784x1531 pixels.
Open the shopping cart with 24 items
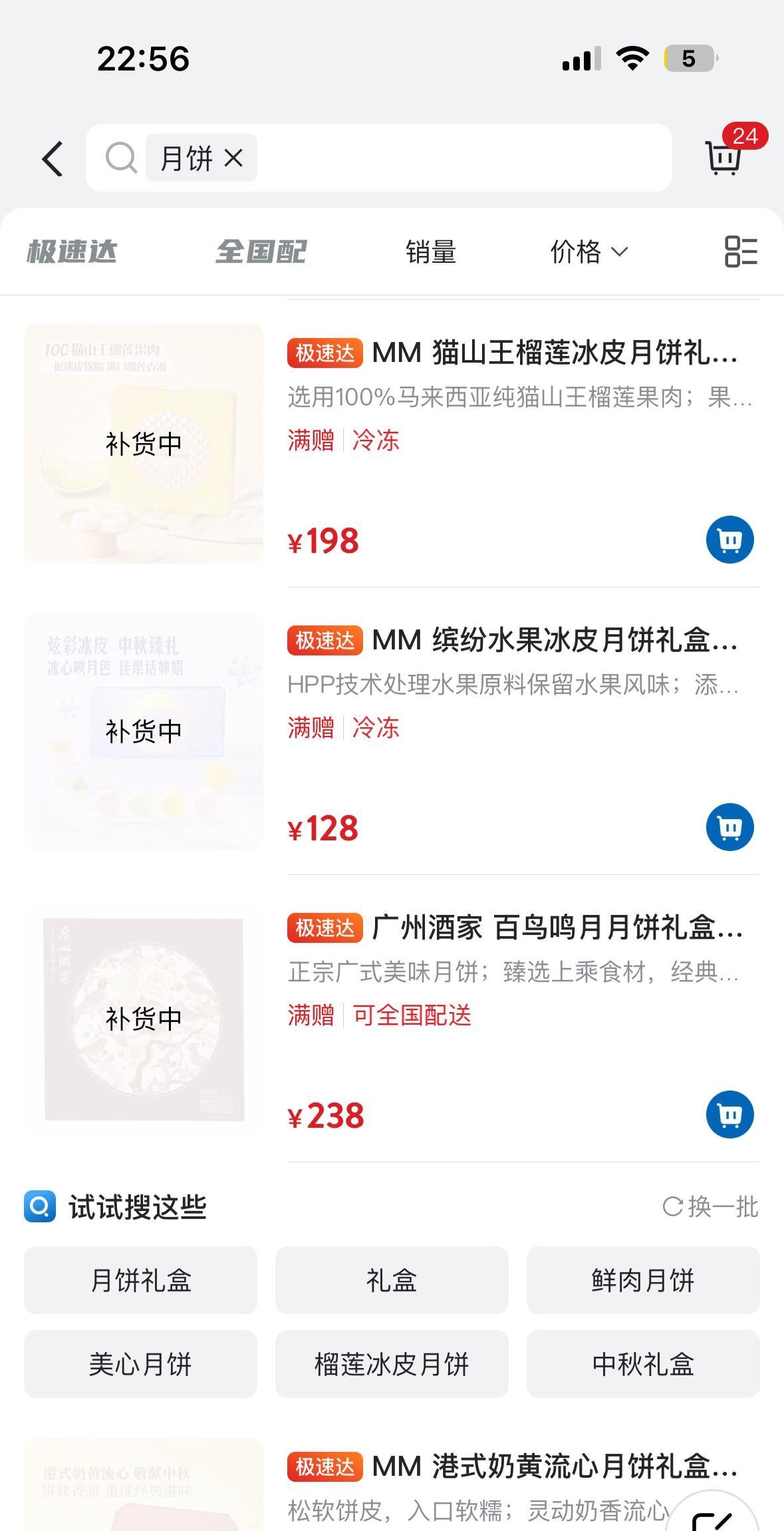[x=723, y=158]
